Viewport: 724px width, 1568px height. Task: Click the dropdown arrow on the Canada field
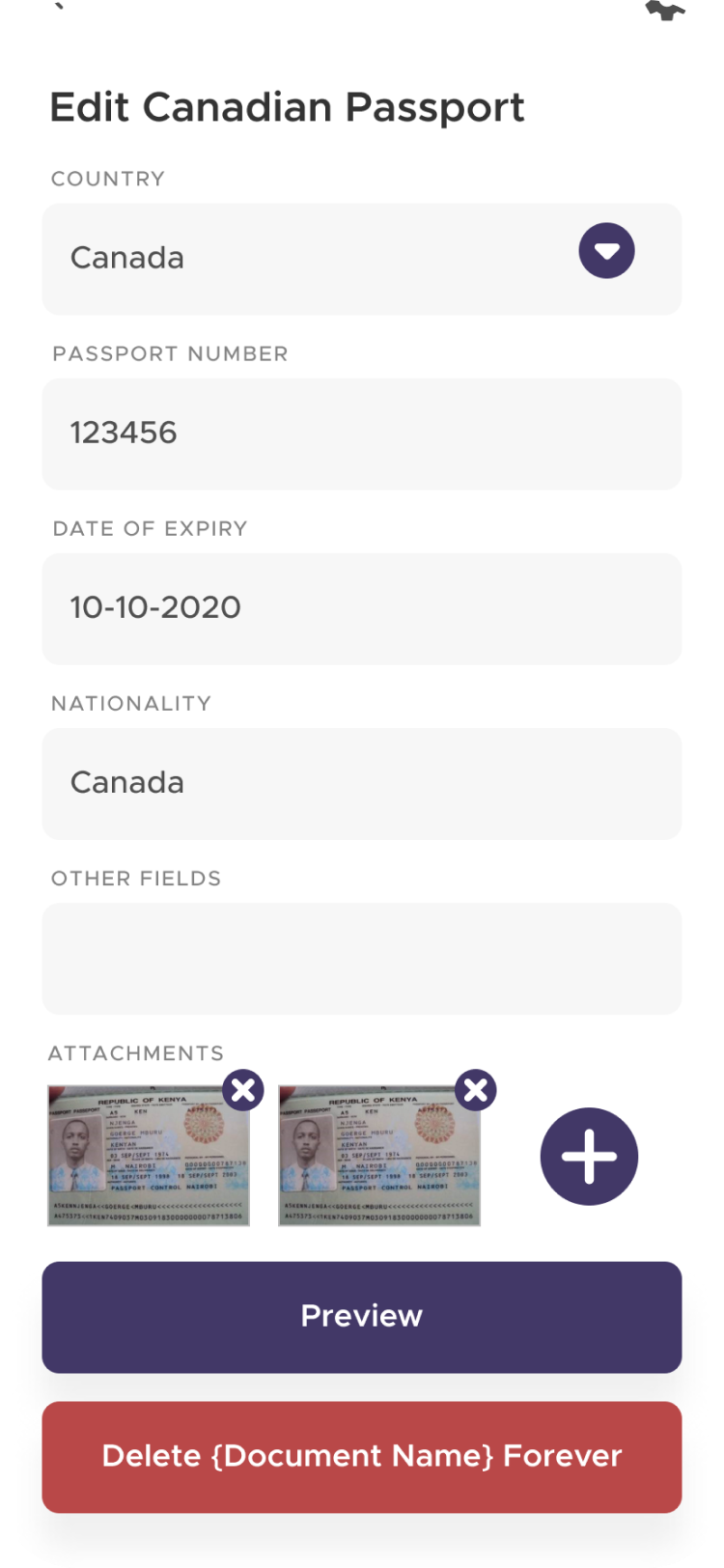click(x=605, y=250)
